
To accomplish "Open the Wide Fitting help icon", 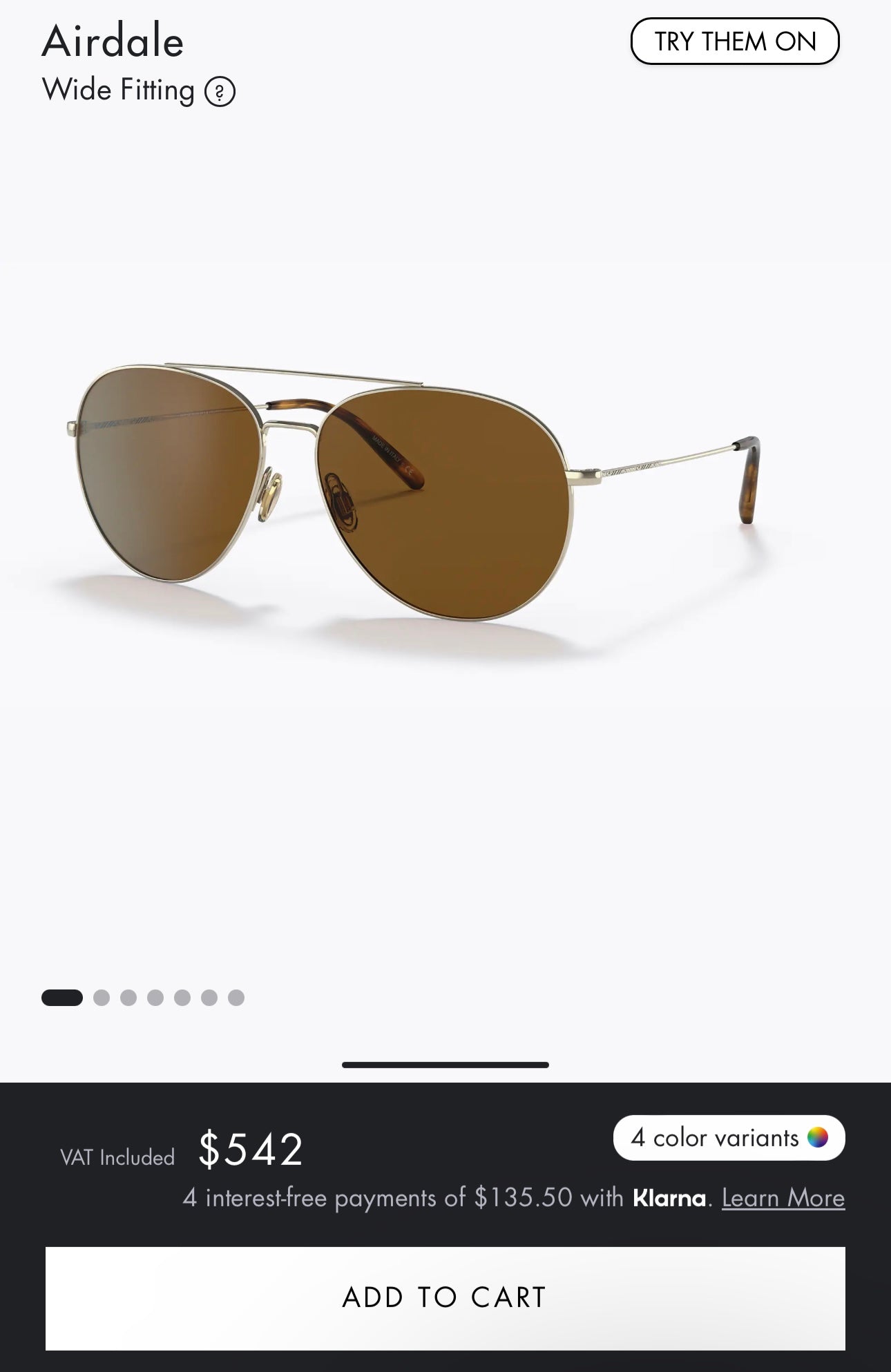I will tap(220, 92).
